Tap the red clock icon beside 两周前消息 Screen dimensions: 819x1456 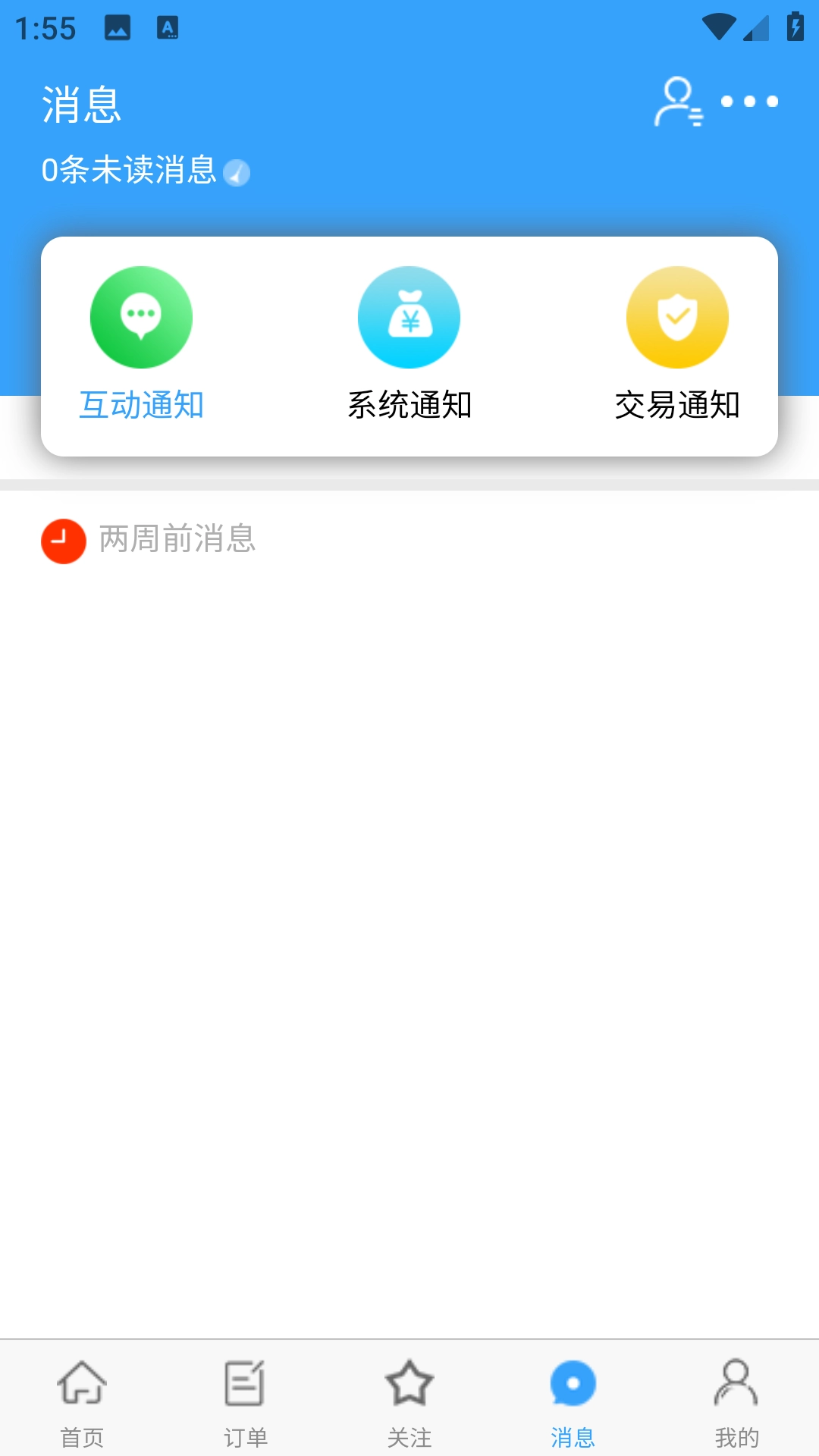[x=64, y=540]
